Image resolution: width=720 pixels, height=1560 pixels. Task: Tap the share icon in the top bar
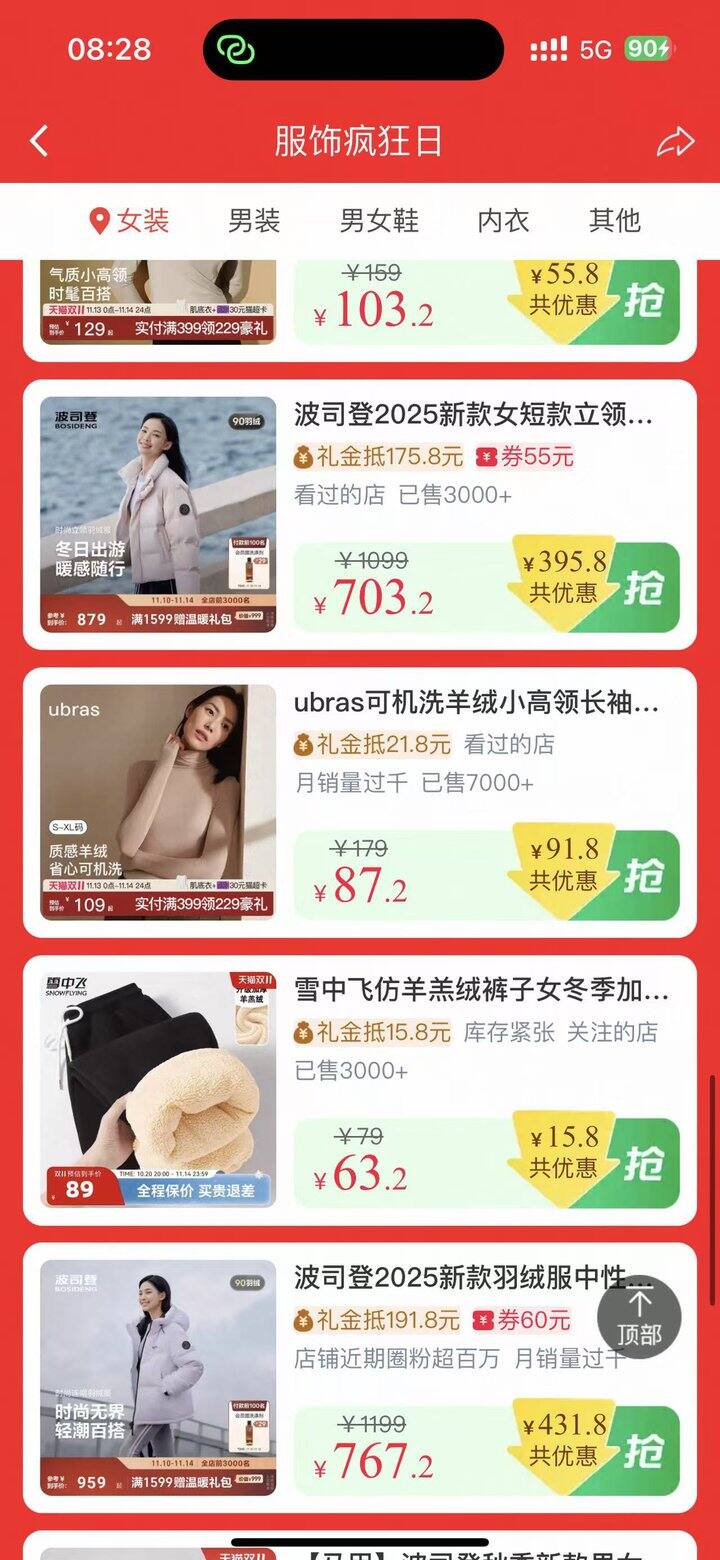point(676,141)
